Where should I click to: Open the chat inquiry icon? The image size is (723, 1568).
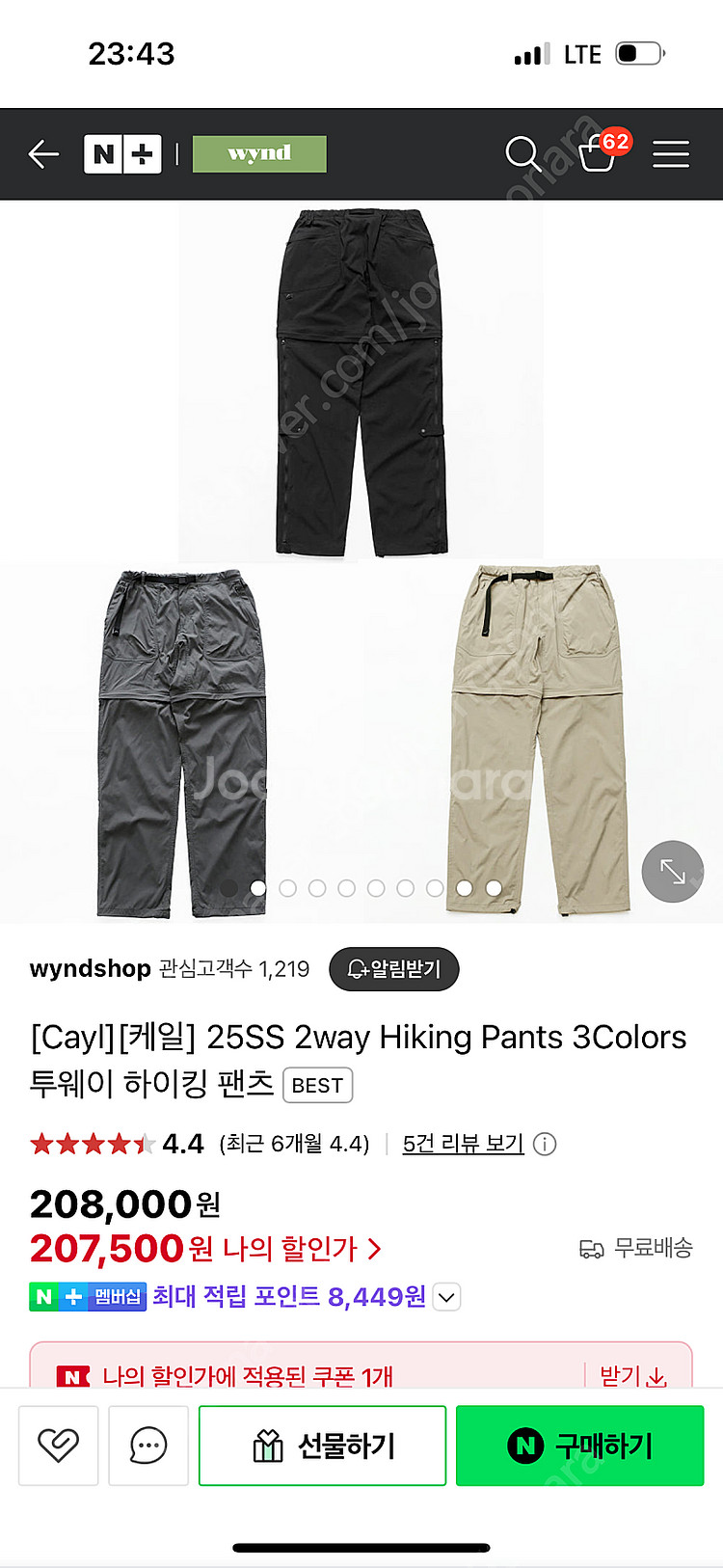coord(148,1445)
